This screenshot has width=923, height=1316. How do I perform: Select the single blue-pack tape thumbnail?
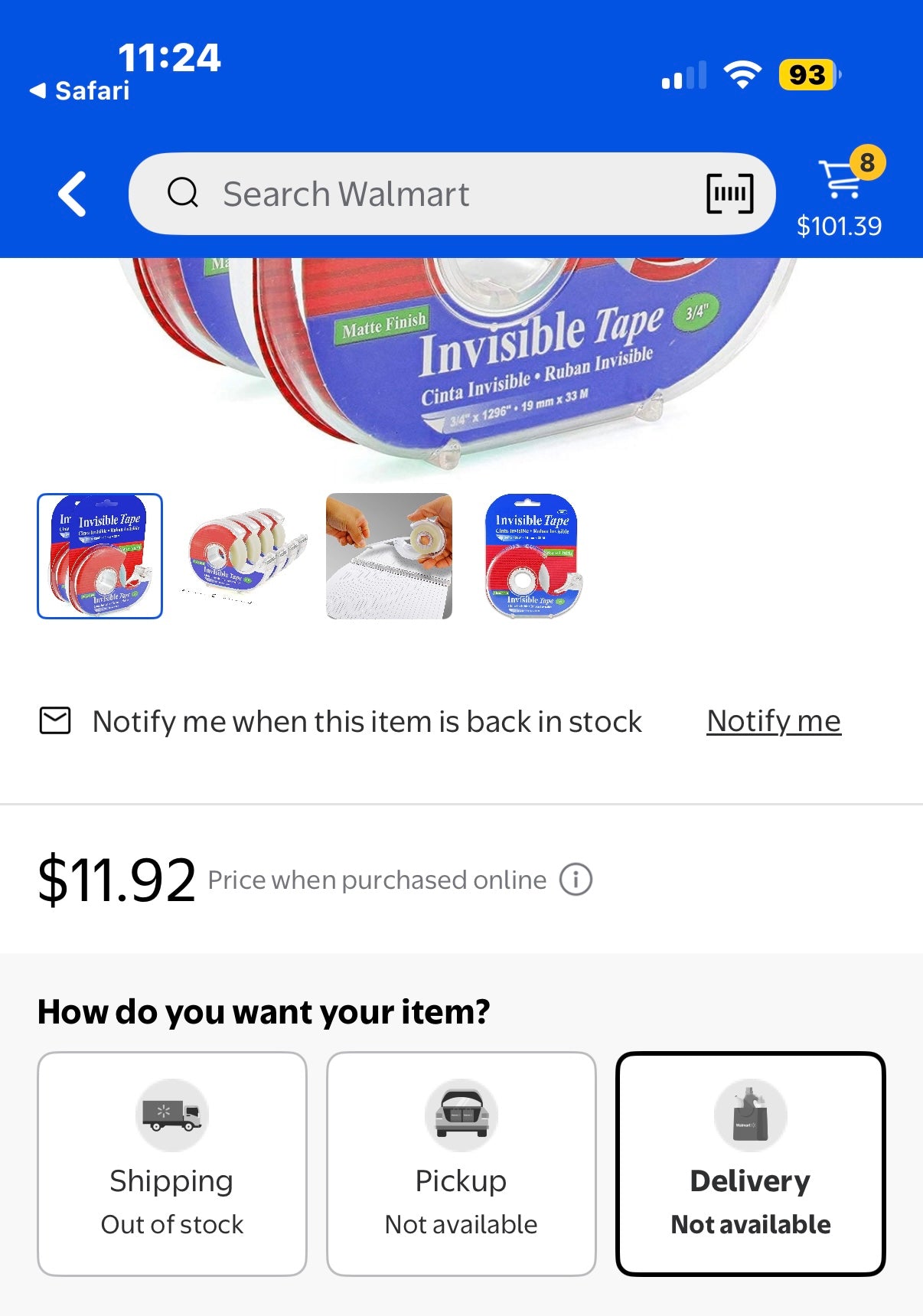tap(533, 556)
